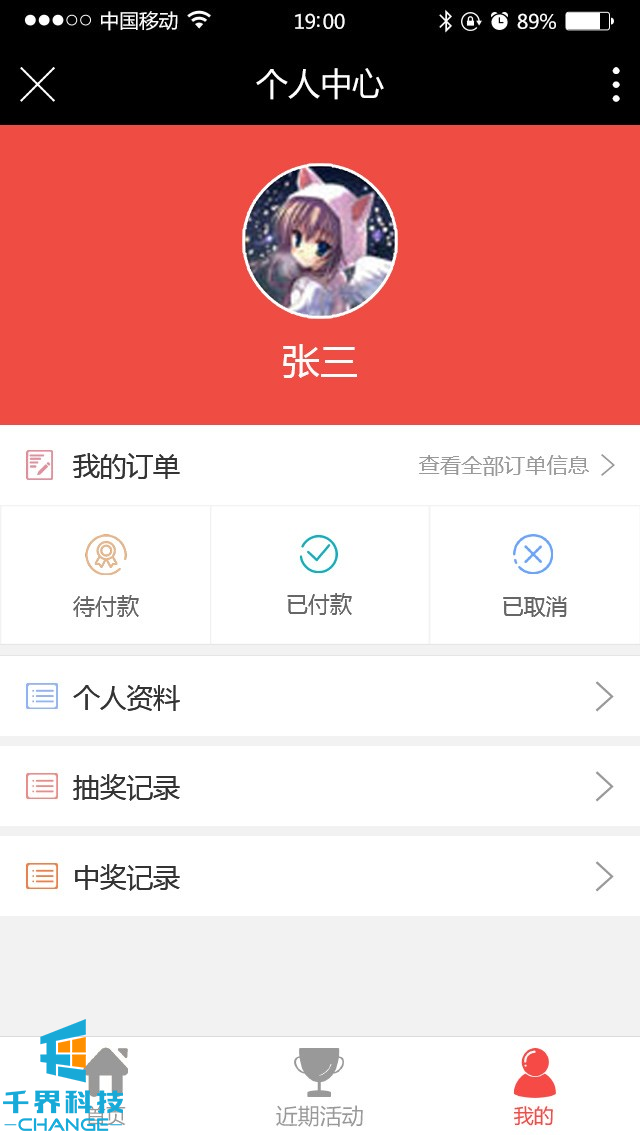
Task: Open the three-dot overflow menu
Action: 615,85
